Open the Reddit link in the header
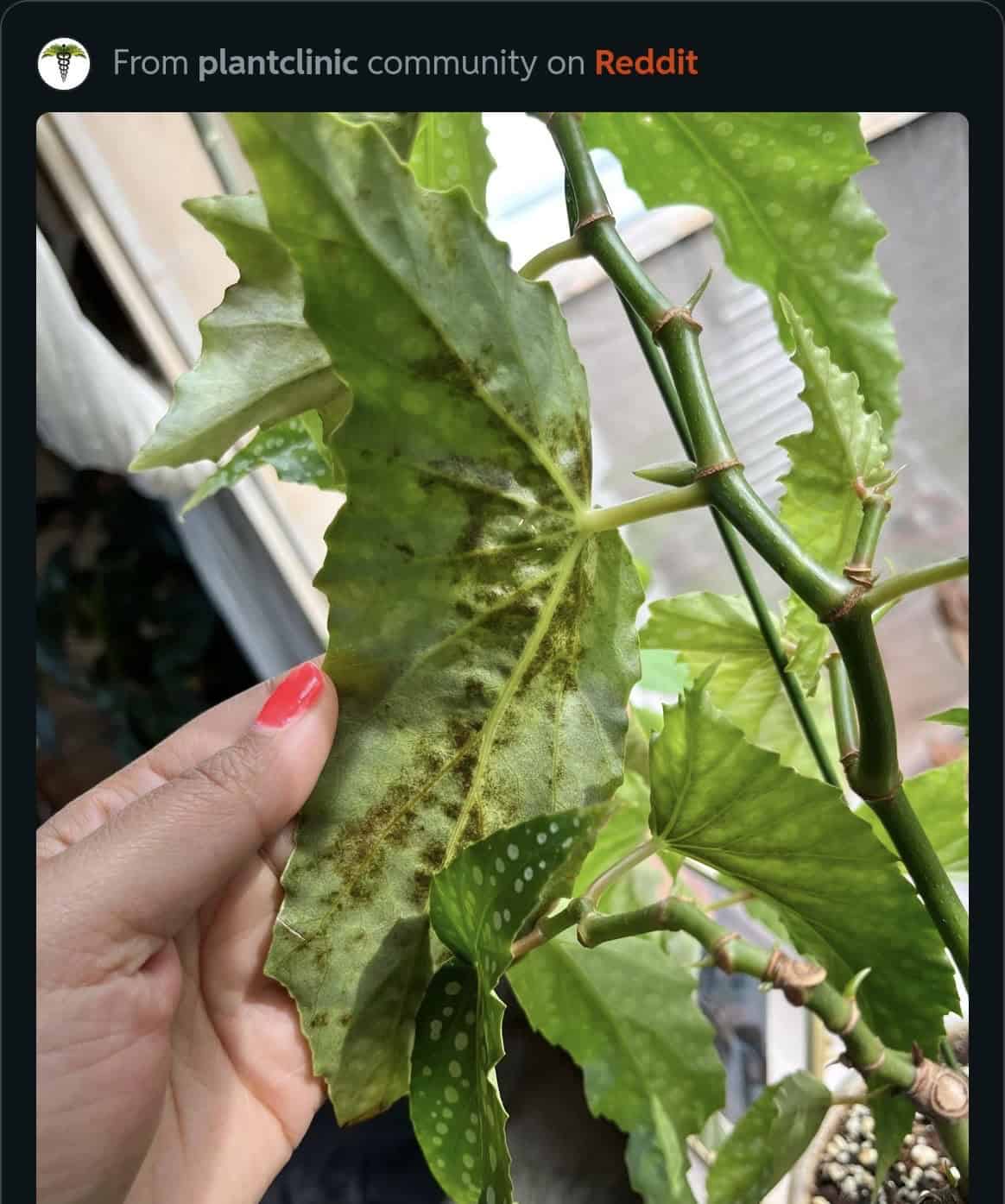Viewport: 1005px width, 1204px height. (x=645, y=63)
